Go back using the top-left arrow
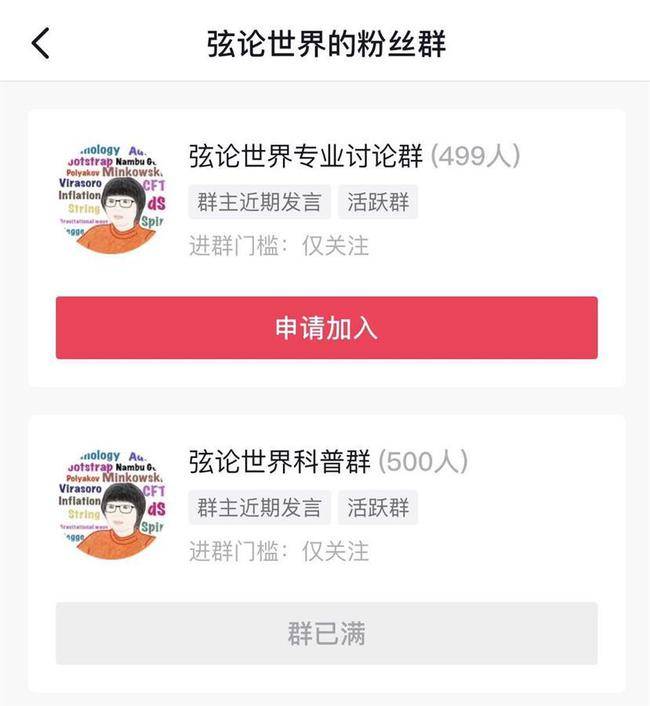The height and width of the screenshot is (706, 650). tap(40, 44)
